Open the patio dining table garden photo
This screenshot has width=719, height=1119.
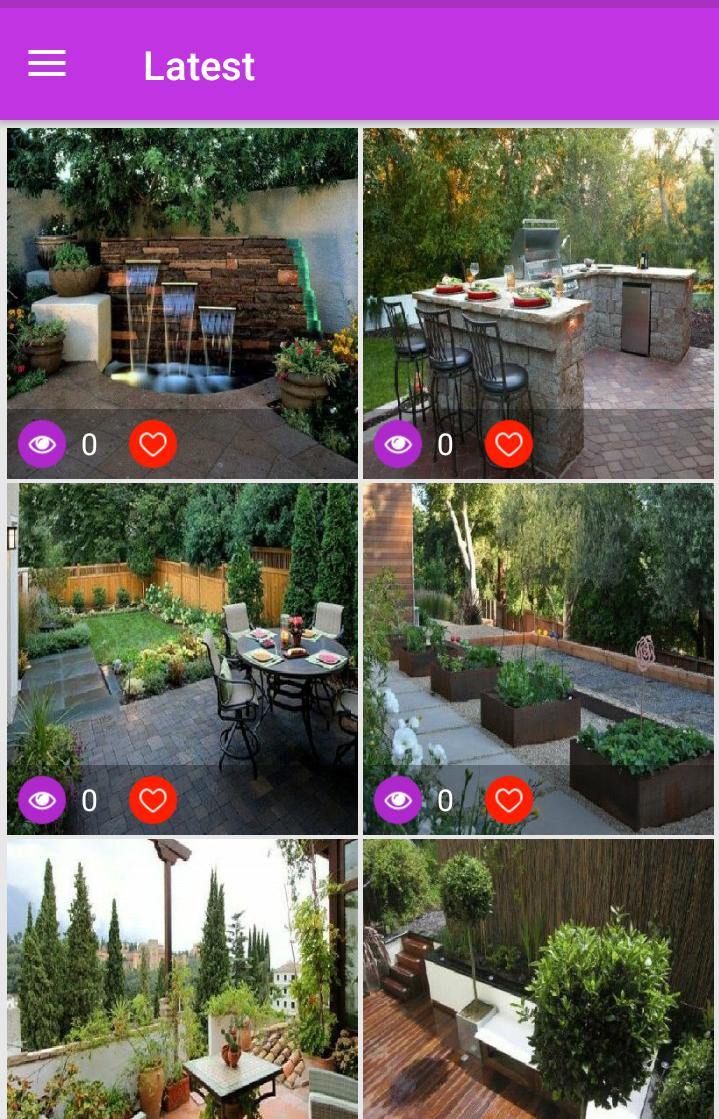(182, 625)
